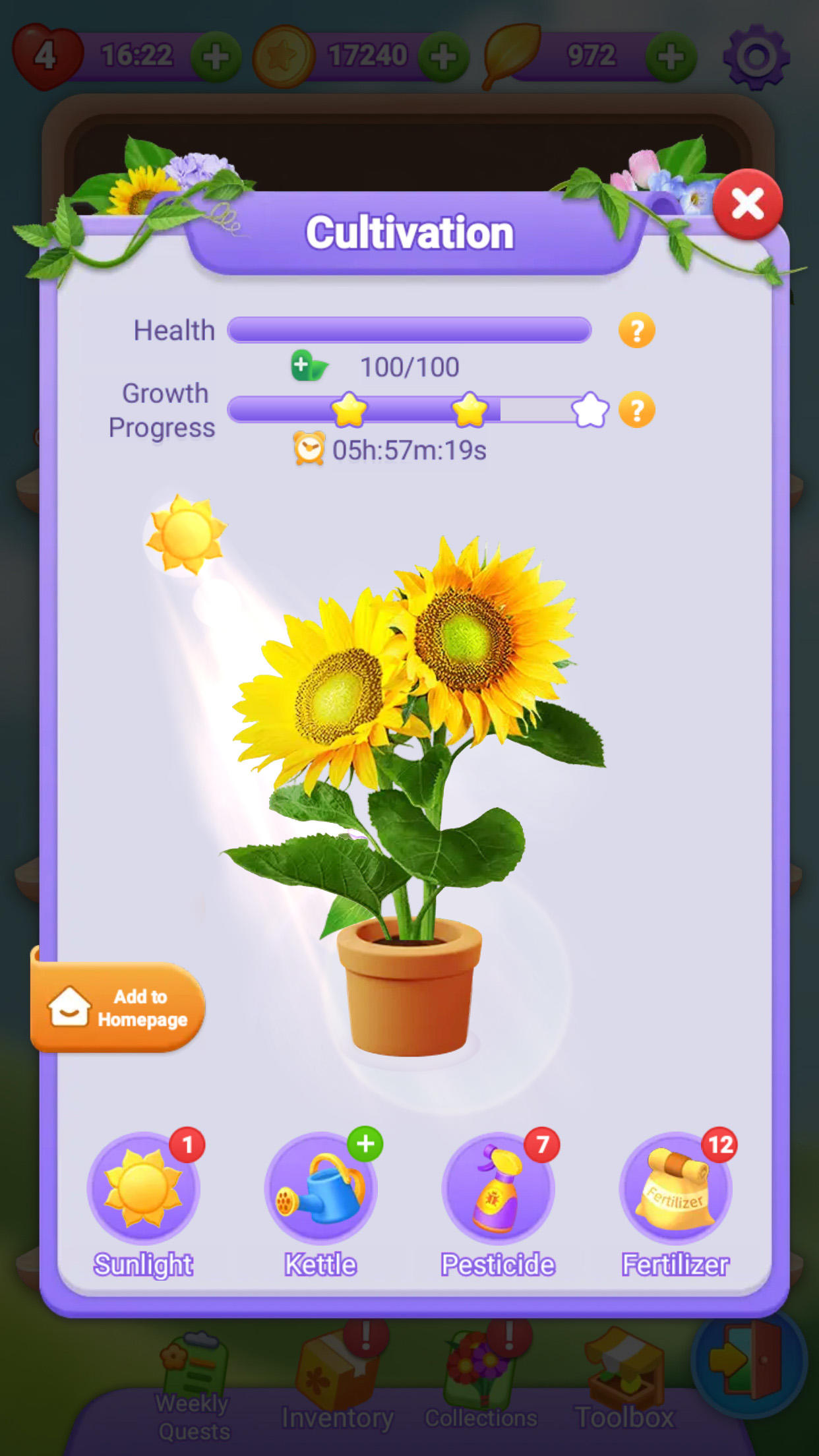Click the Growth Progress bar
Image resolution: width=819 pixels, height=1456 pixels.
pyautogui.click(x=409, y=409)
